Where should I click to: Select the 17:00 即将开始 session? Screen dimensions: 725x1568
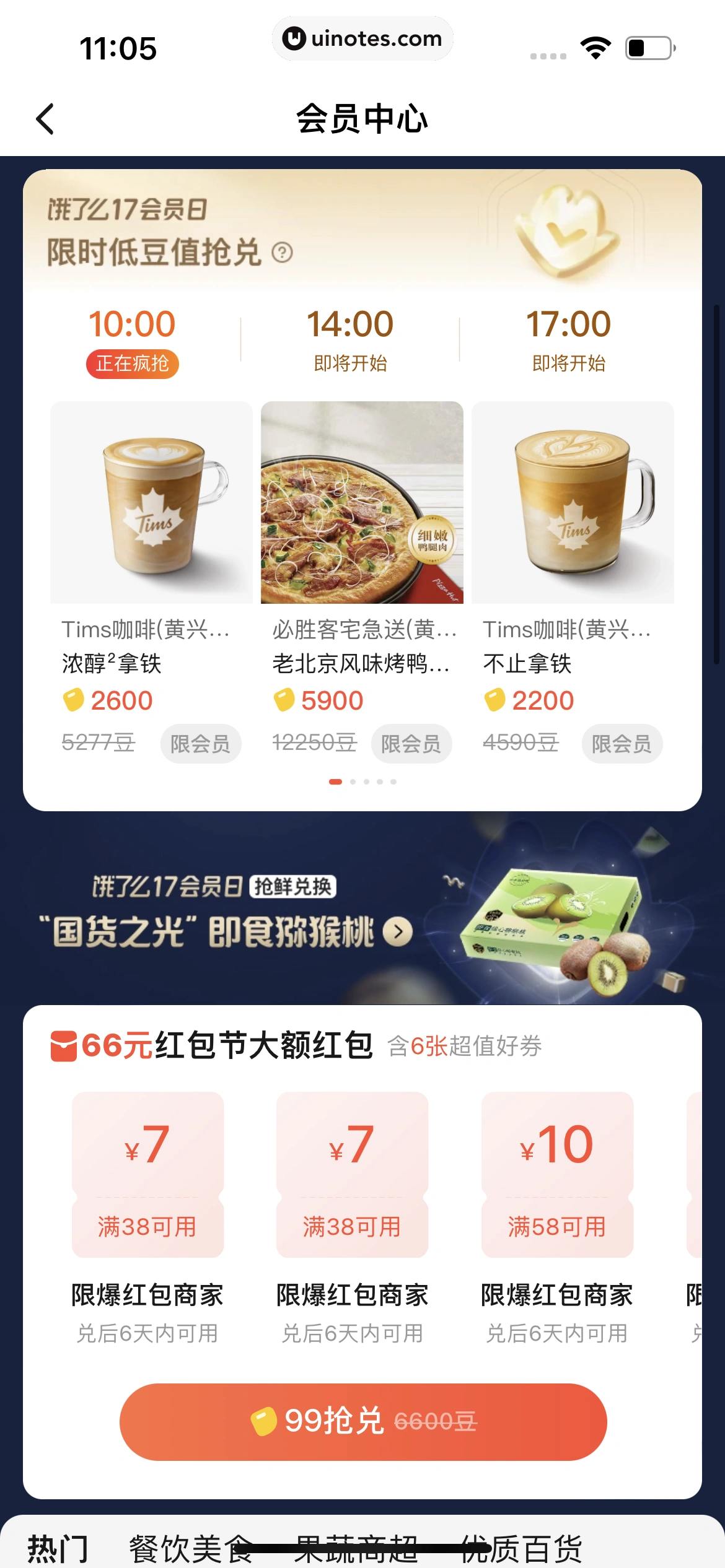pos(566,341)
